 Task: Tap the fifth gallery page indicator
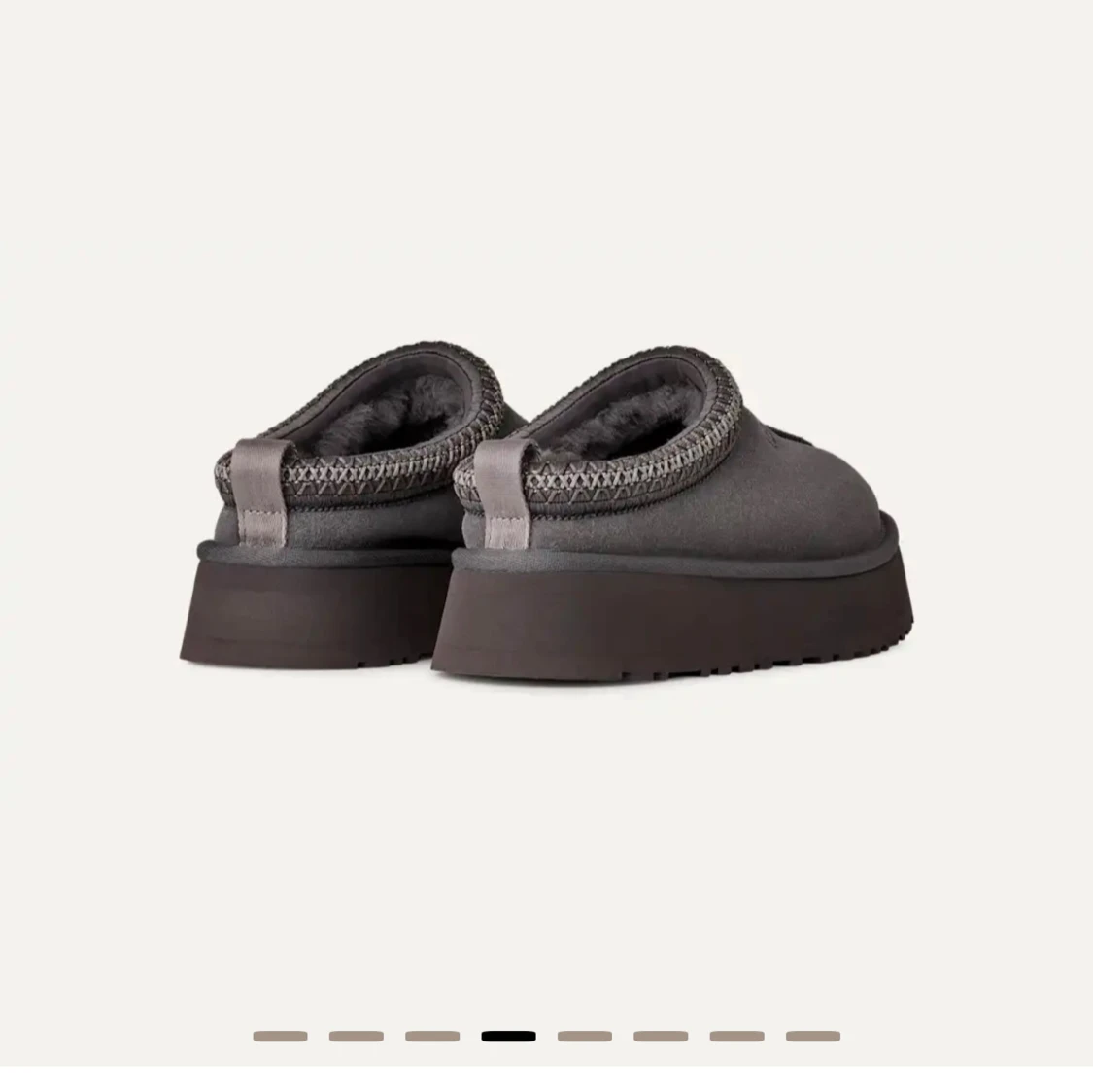click(x=585, y=1037)
